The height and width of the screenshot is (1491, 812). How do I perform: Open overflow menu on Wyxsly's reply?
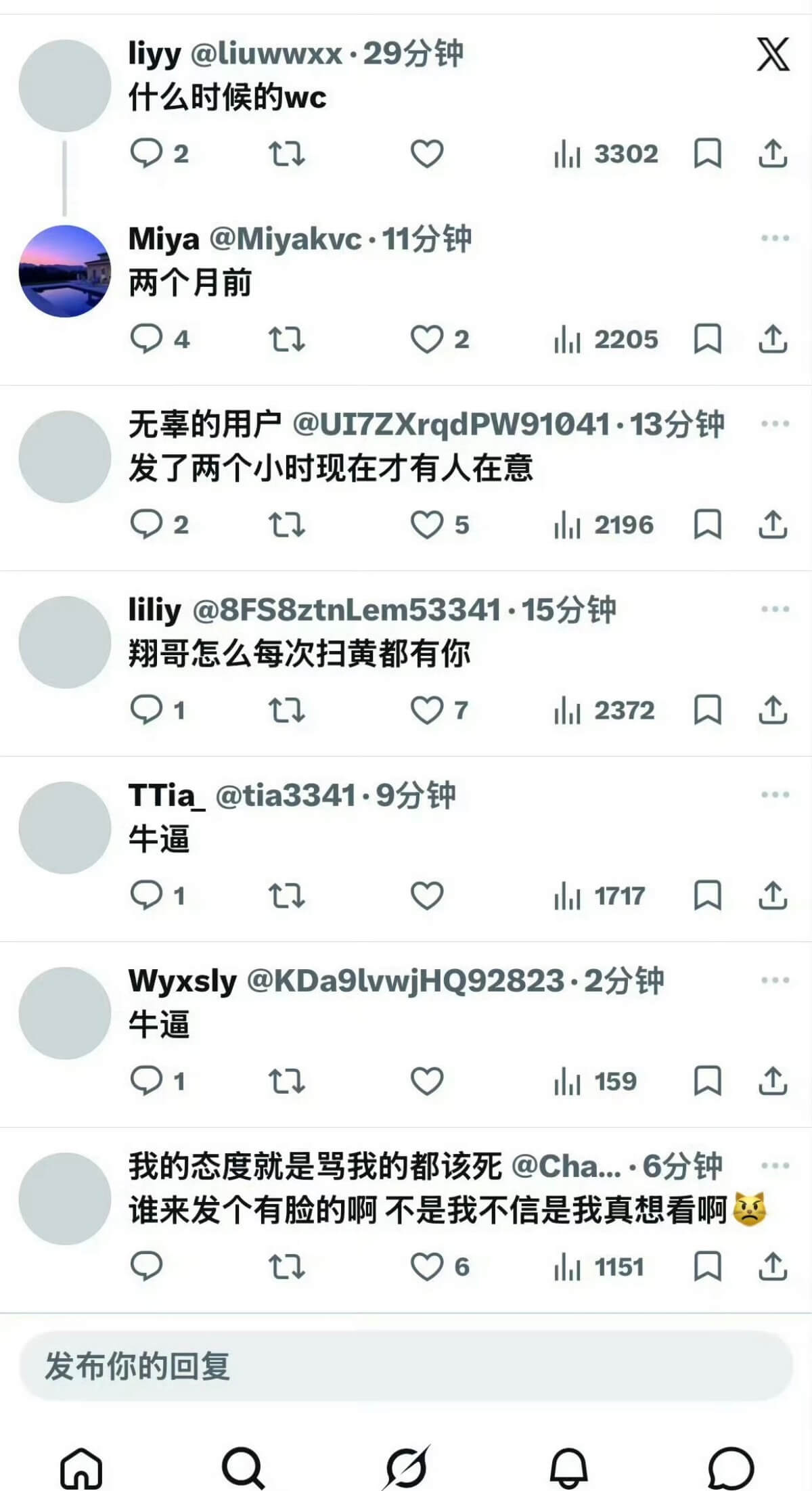(774, 980)
